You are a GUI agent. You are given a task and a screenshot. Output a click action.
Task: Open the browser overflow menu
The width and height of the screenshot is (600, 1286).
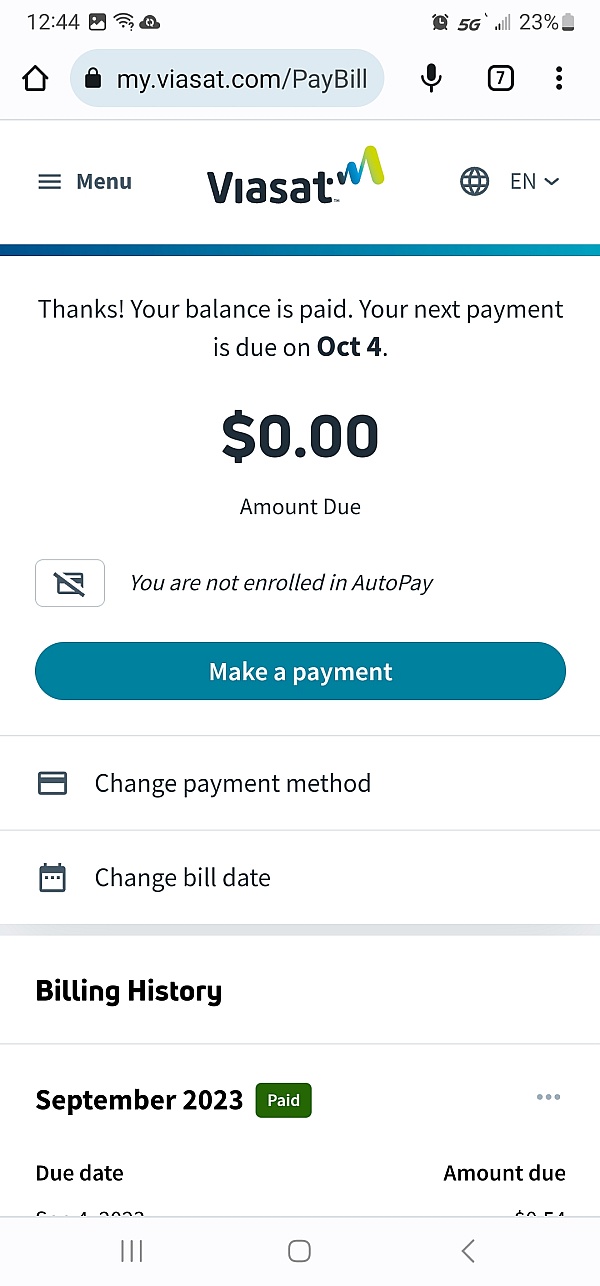coord(559,78)
